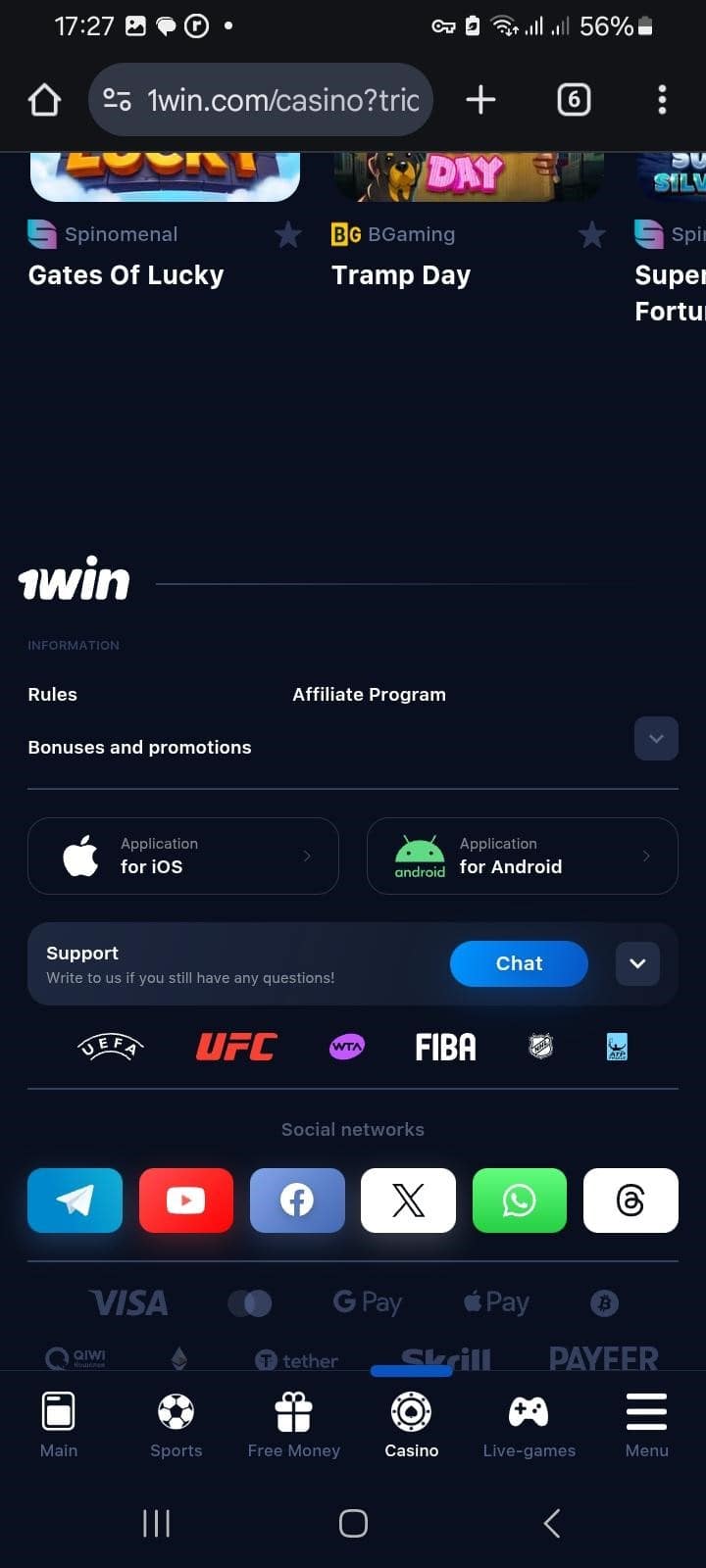
Task: Open the browser home page
Action: [45, 100]
